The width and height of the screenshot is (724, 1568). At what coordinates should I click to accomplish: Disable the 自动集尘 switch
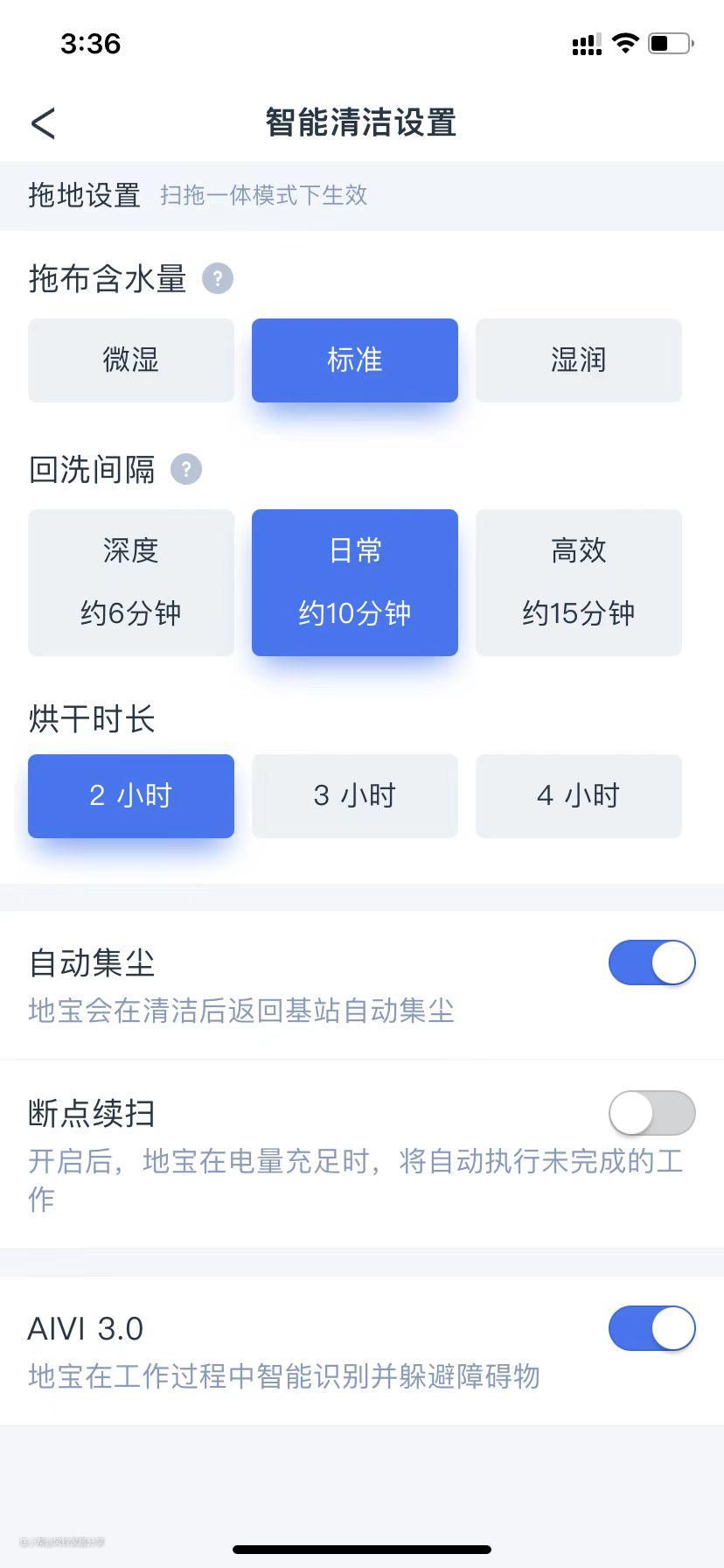(652, 963)
